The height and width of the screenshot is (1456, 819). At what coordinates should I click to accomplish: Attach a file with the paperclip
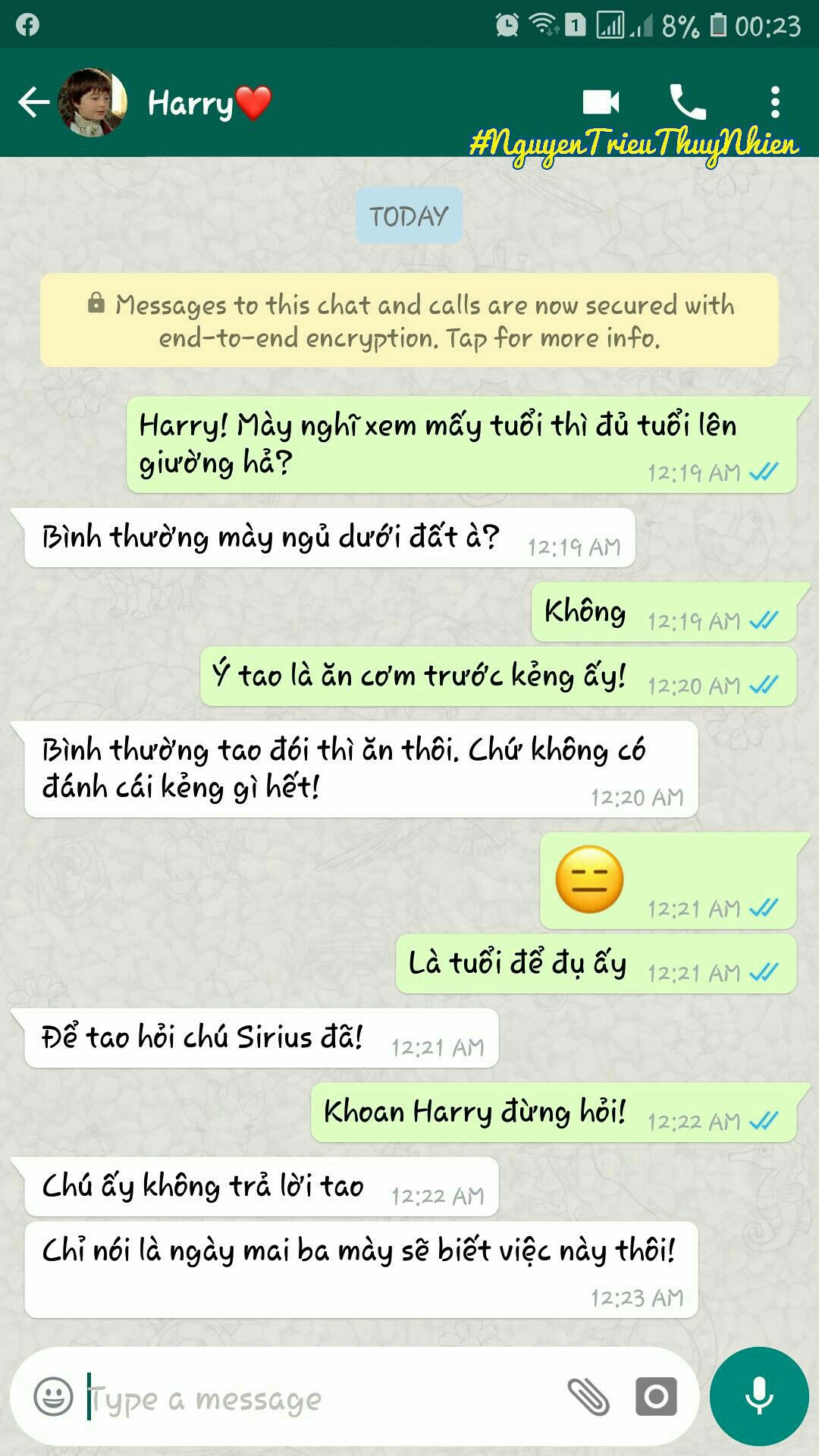pos(588,1397)
